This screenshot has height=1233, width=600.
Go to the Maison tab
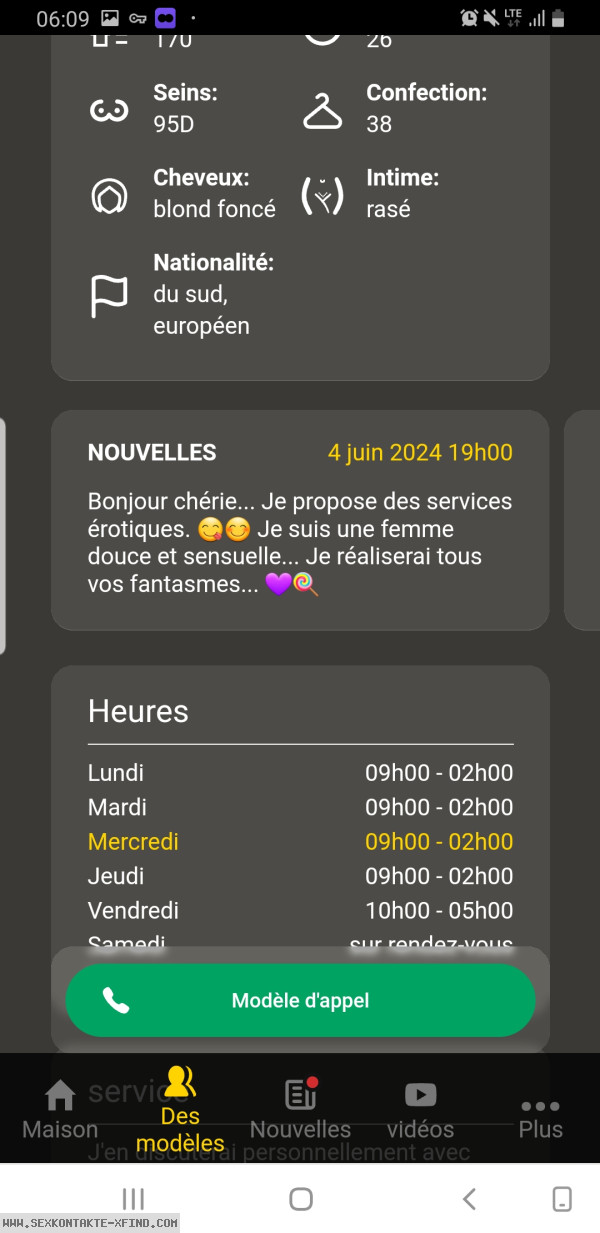pos(60,1110)
